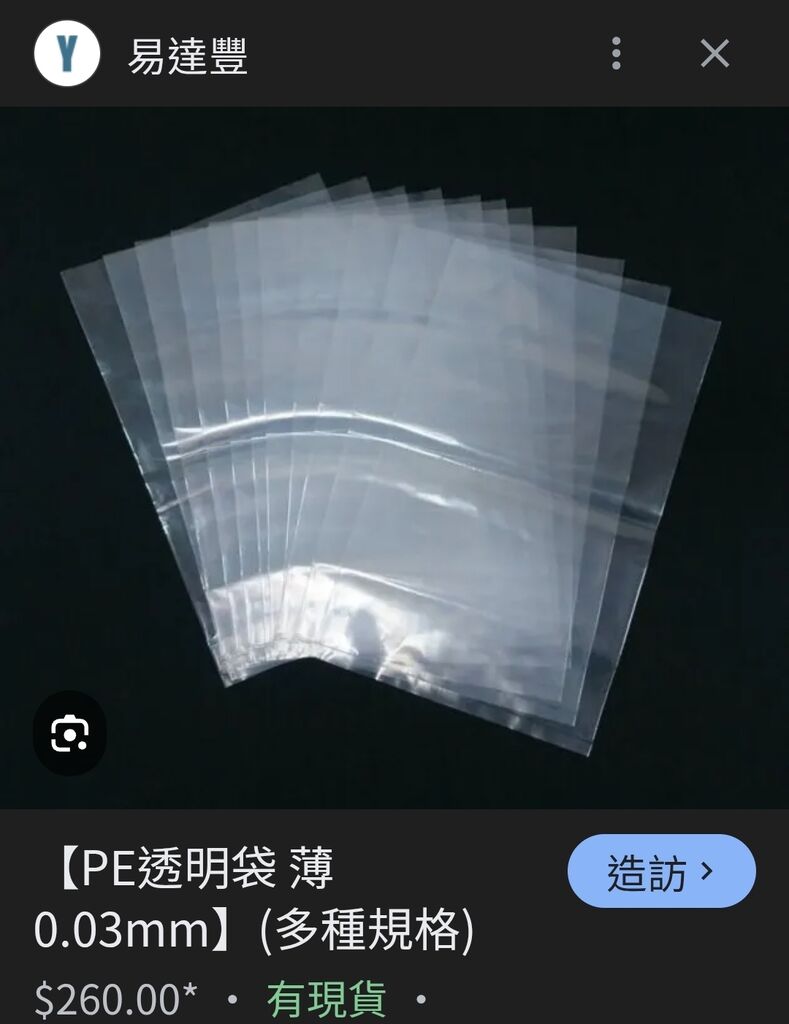Search this image with Lens icon
The width and height of the screenshot is (789, 1024).
(x=70, y=735)
